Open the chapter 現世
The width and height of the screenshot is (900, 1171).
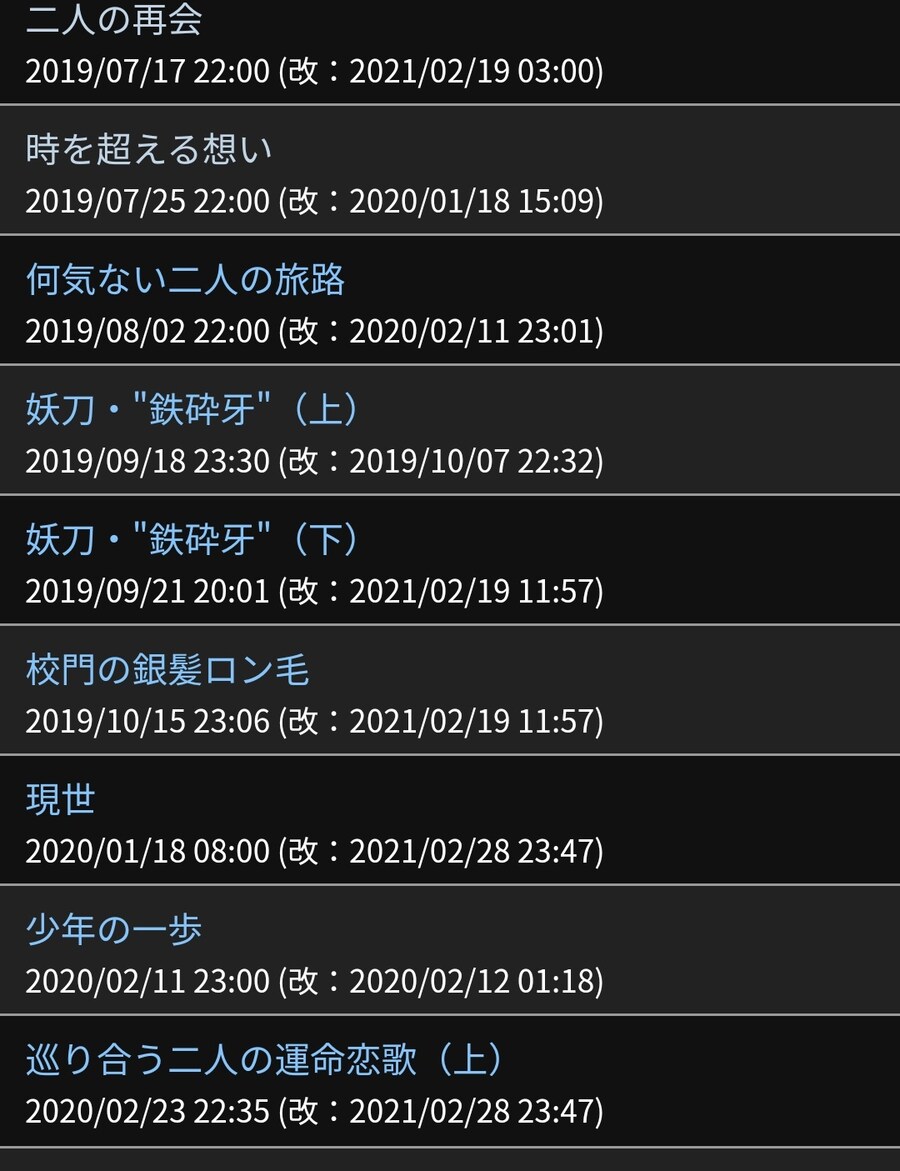[x=60, y=800]
